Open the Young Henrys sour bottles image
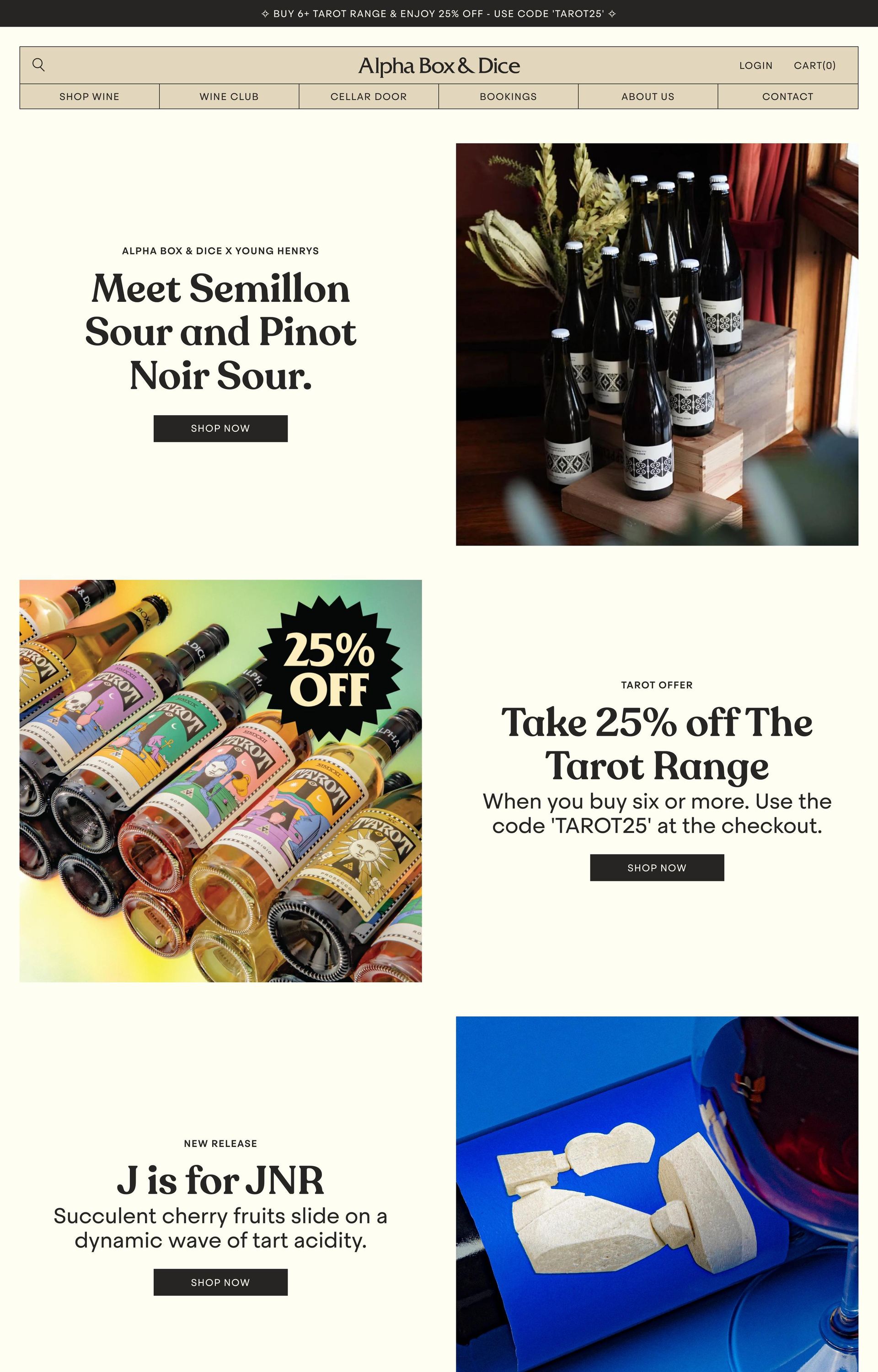The height and width of the screenshot is (1372, 878). tap(657, 344)
